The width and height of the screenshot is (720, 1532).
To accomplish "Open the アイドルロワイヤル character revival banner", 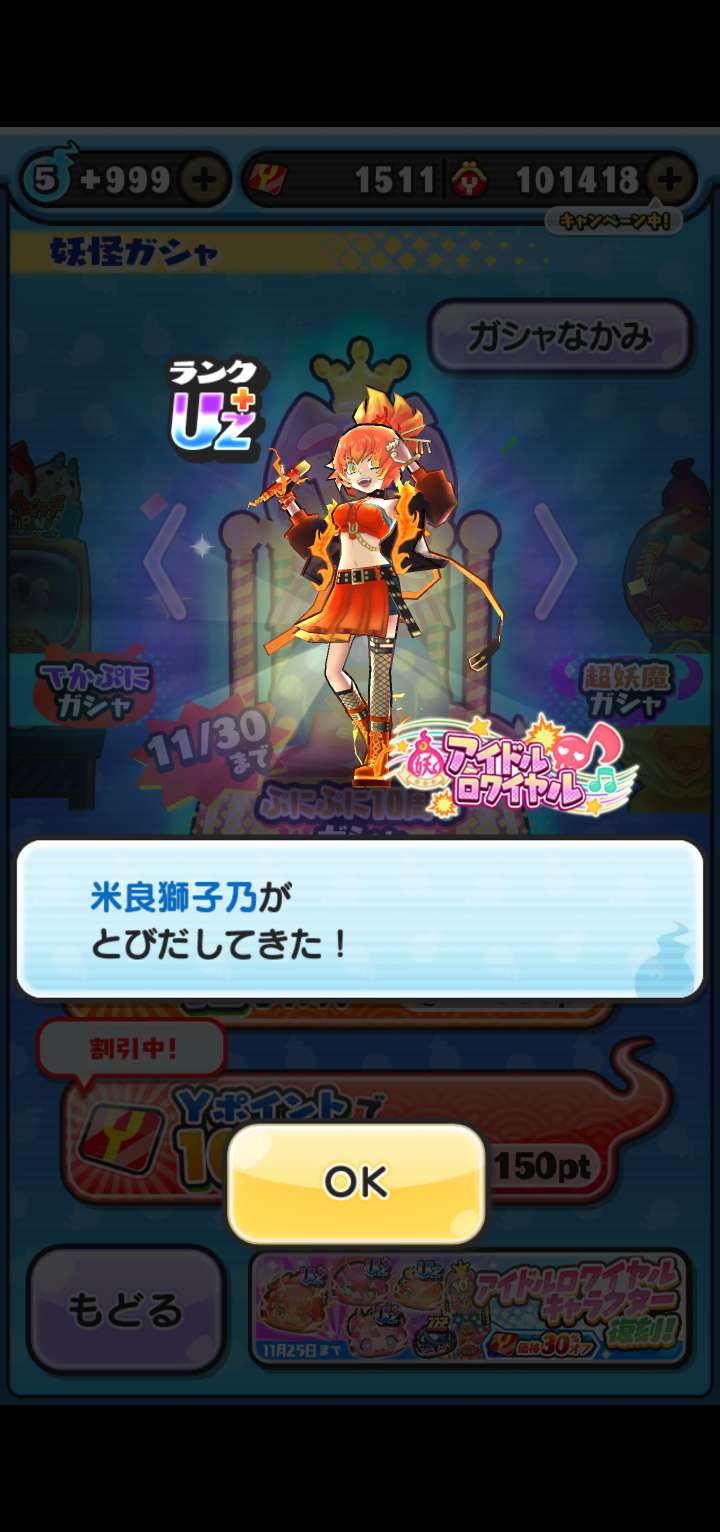I will point(470,1309).
